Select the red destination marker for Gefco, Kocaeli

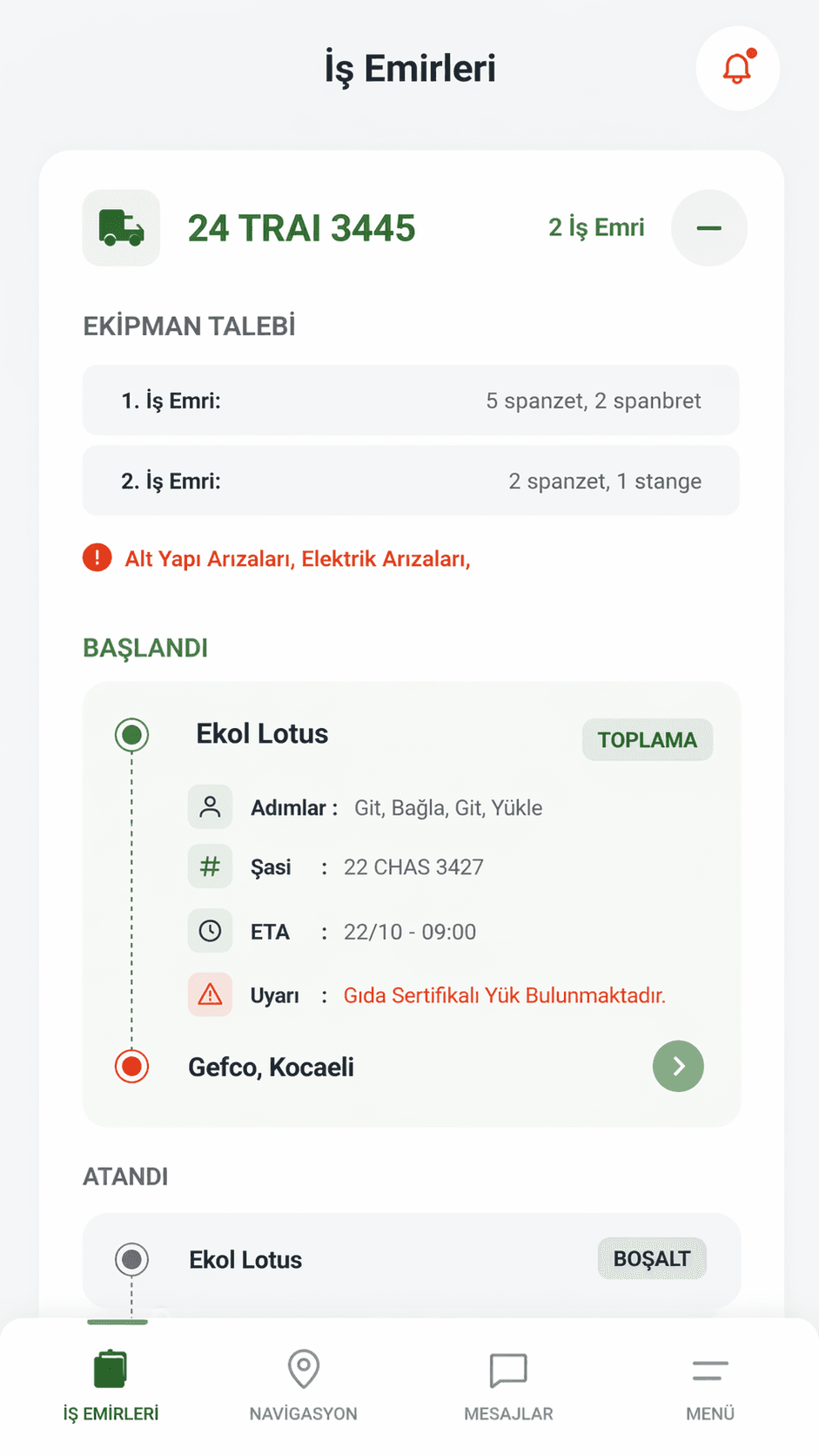coord(131,1066)
